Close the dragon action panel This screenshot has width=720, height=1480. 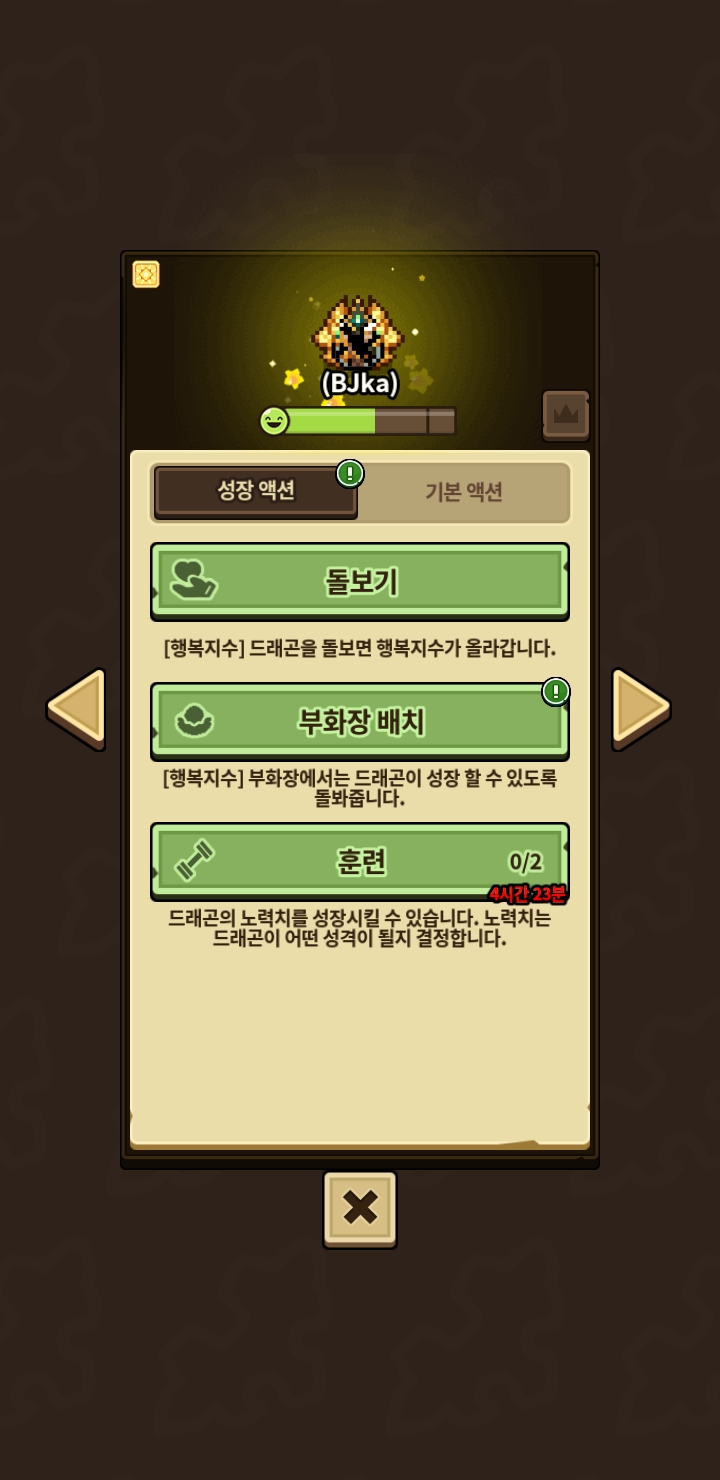(x=360, y=1208)
